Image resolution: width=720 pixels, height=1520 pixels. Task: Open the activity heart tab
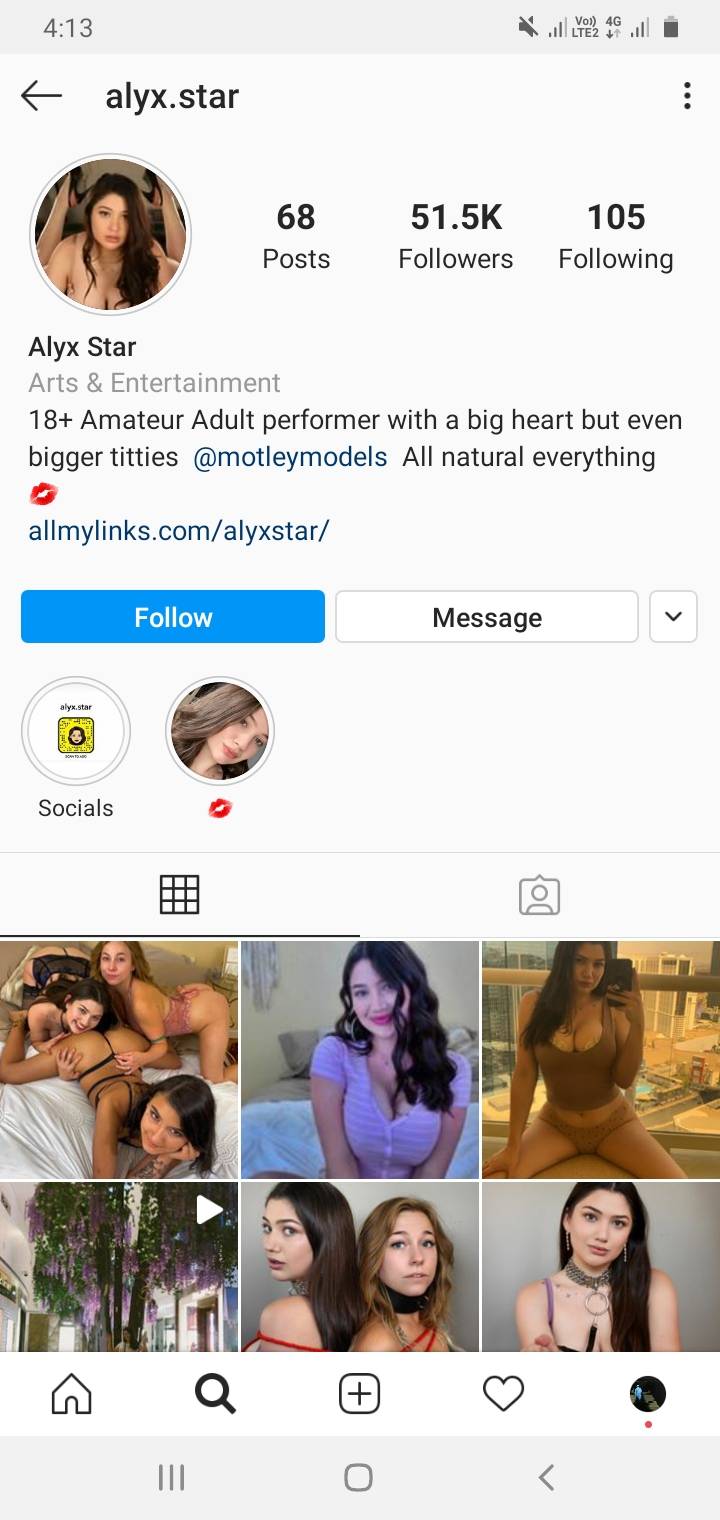pos(503,1394)
